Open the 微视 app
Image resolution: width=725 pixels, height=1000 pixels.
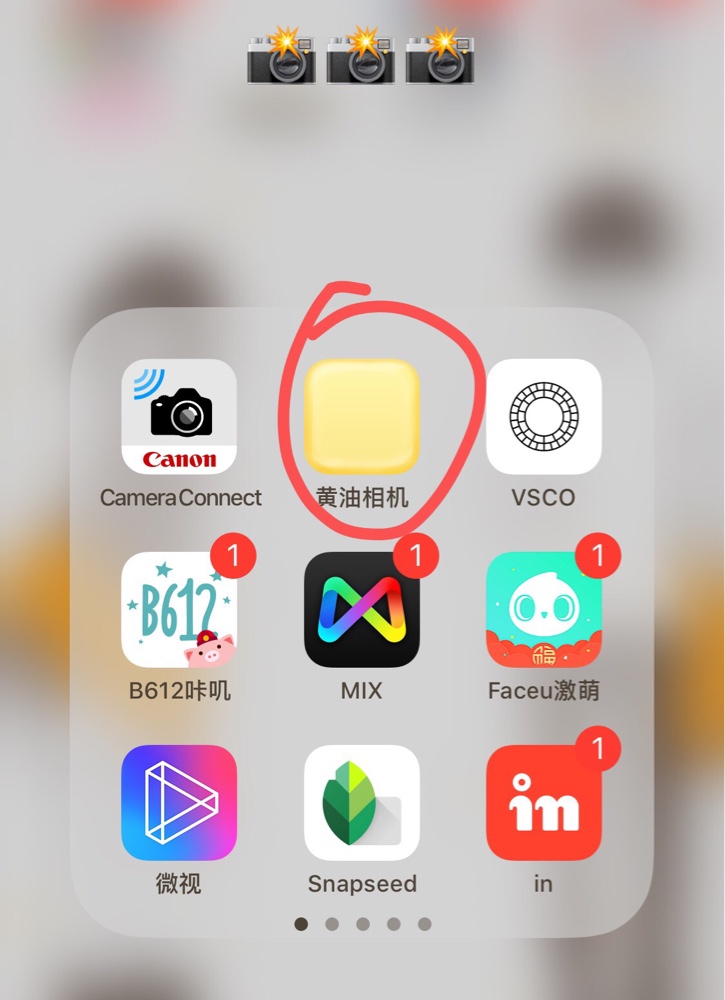(179, 802)
